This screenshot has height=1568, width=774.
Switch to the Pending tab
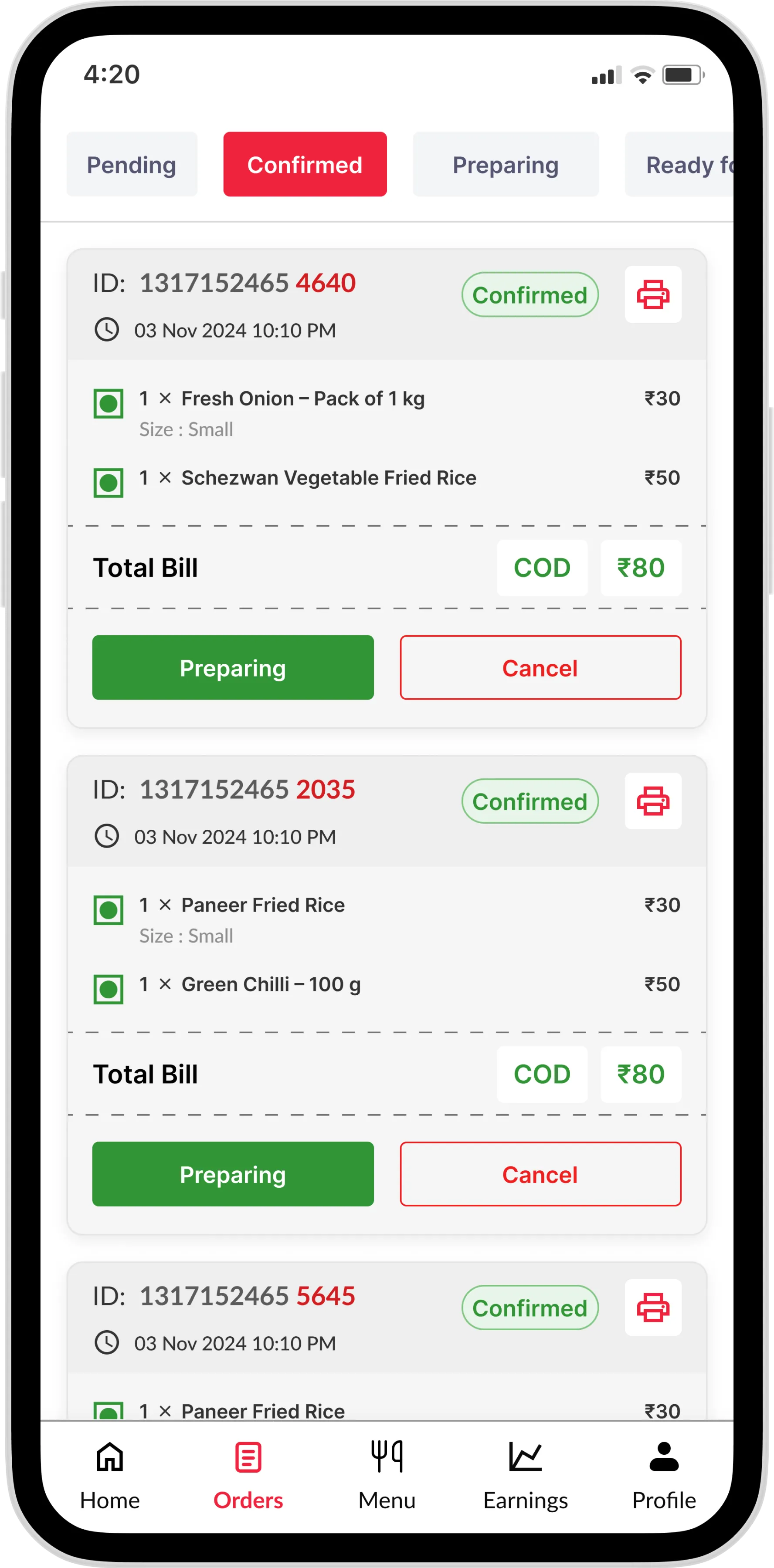132,164
